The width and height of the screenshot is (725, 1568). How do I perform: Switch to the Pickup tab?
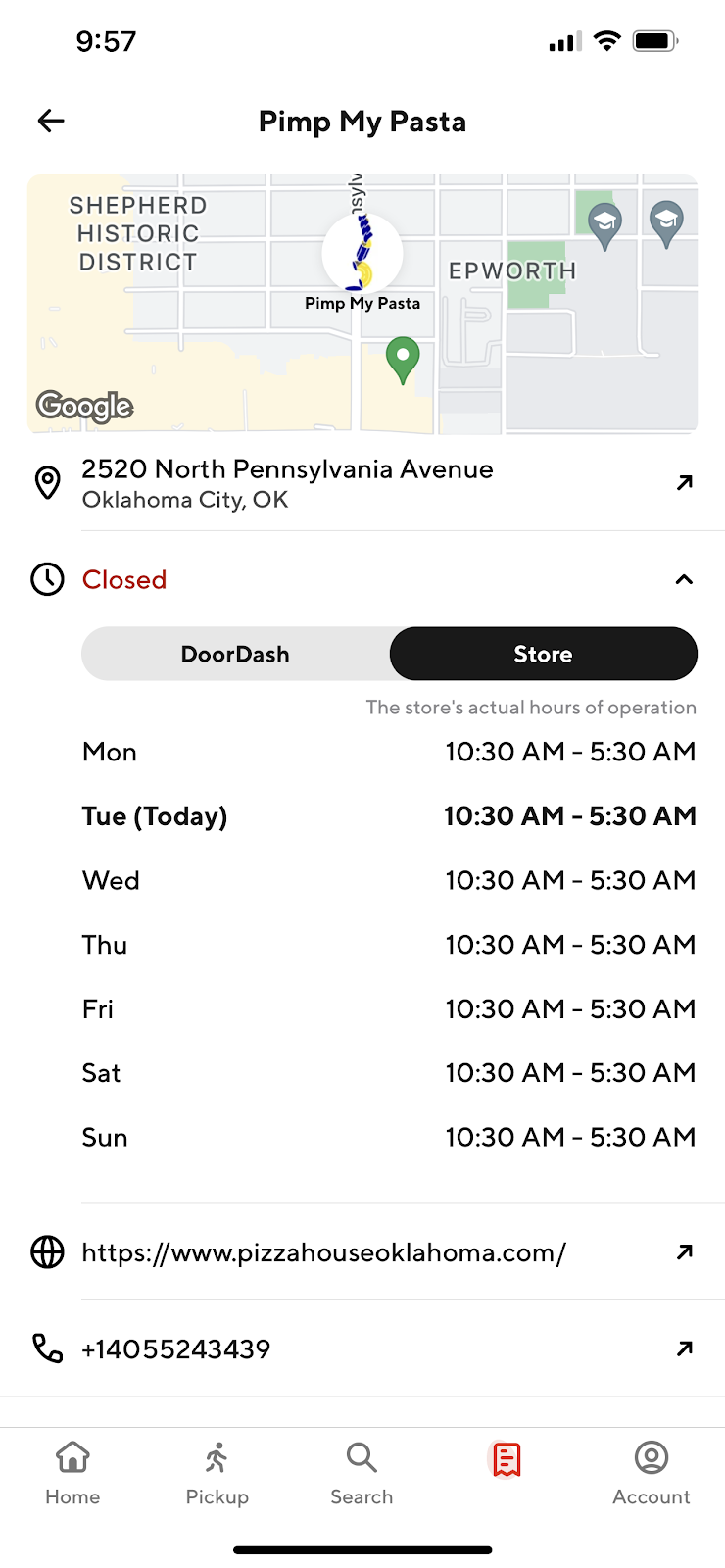(217, 1472)
